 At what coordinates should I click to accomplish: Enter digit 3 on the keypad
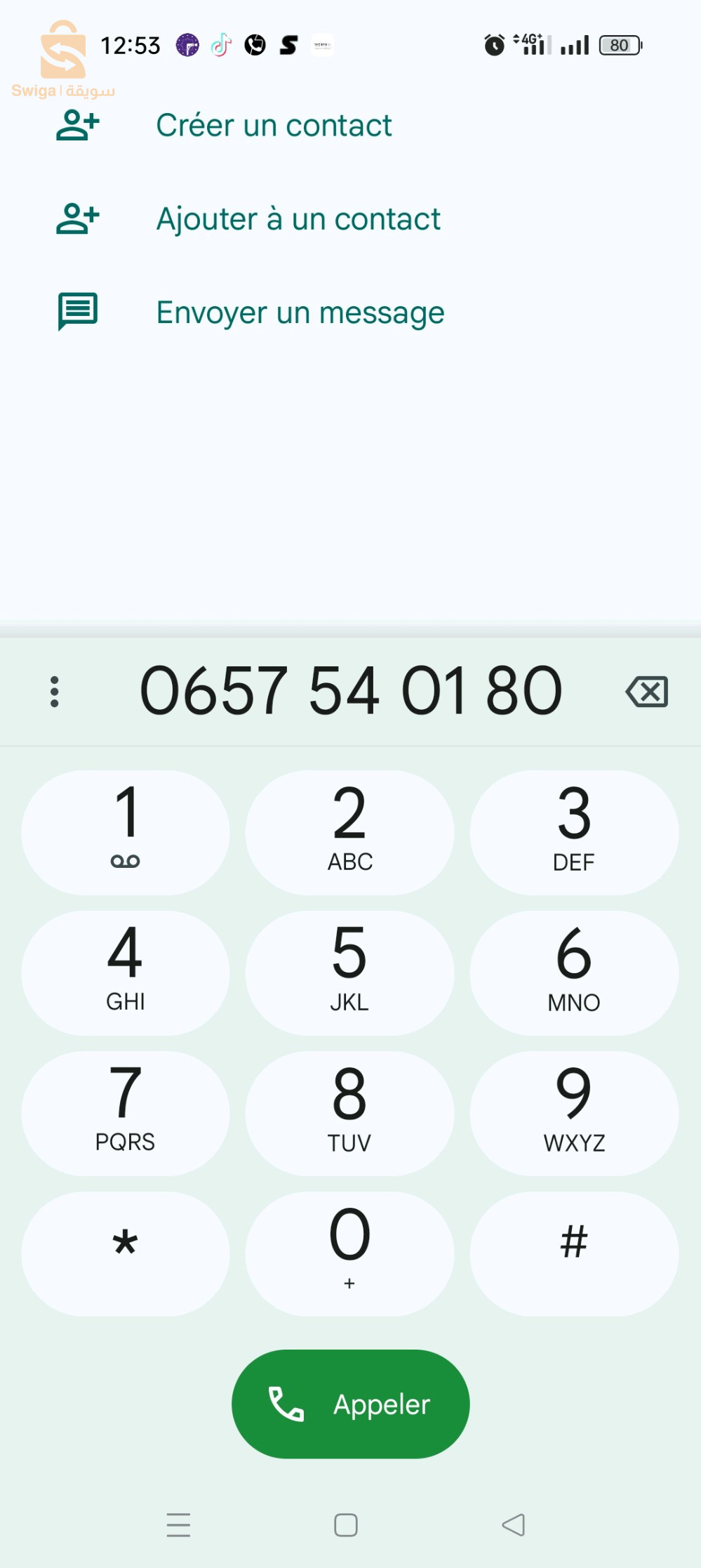click(x=574, y=832)
